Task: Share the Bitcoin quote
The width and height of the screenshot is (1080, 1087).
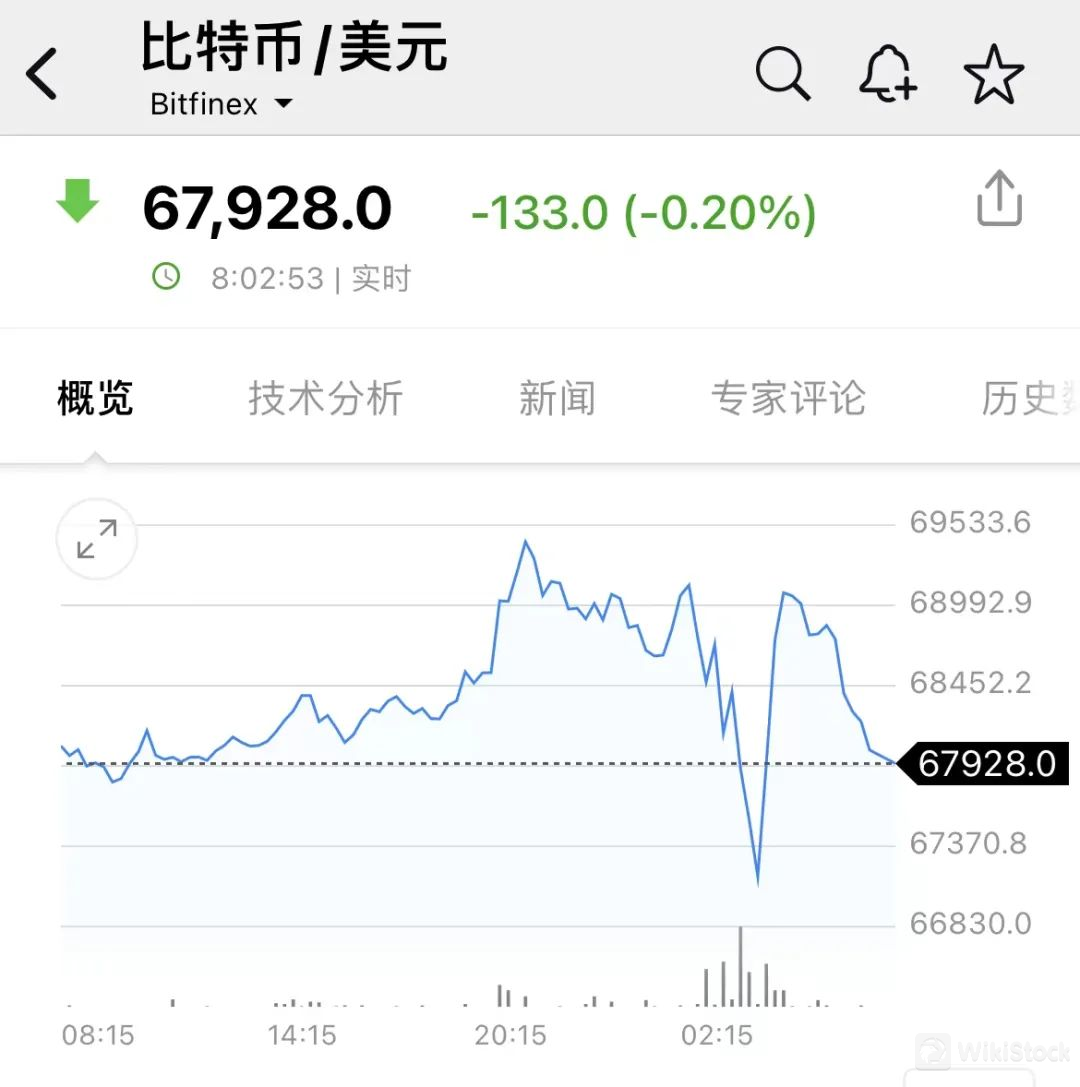Action: tap(999, 198)
